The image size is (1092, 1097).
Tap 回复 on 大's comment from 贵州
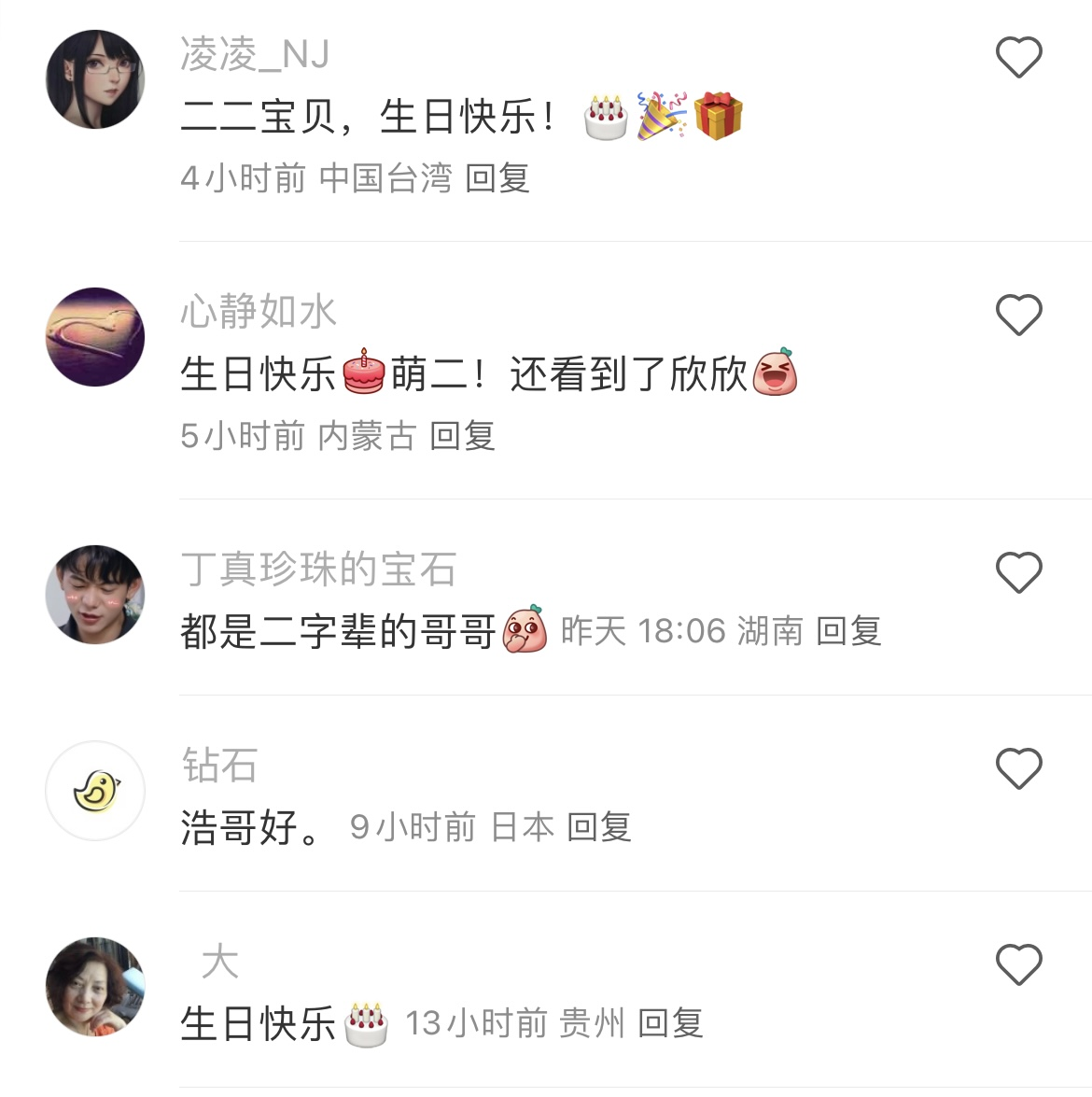click(670, 1023)
